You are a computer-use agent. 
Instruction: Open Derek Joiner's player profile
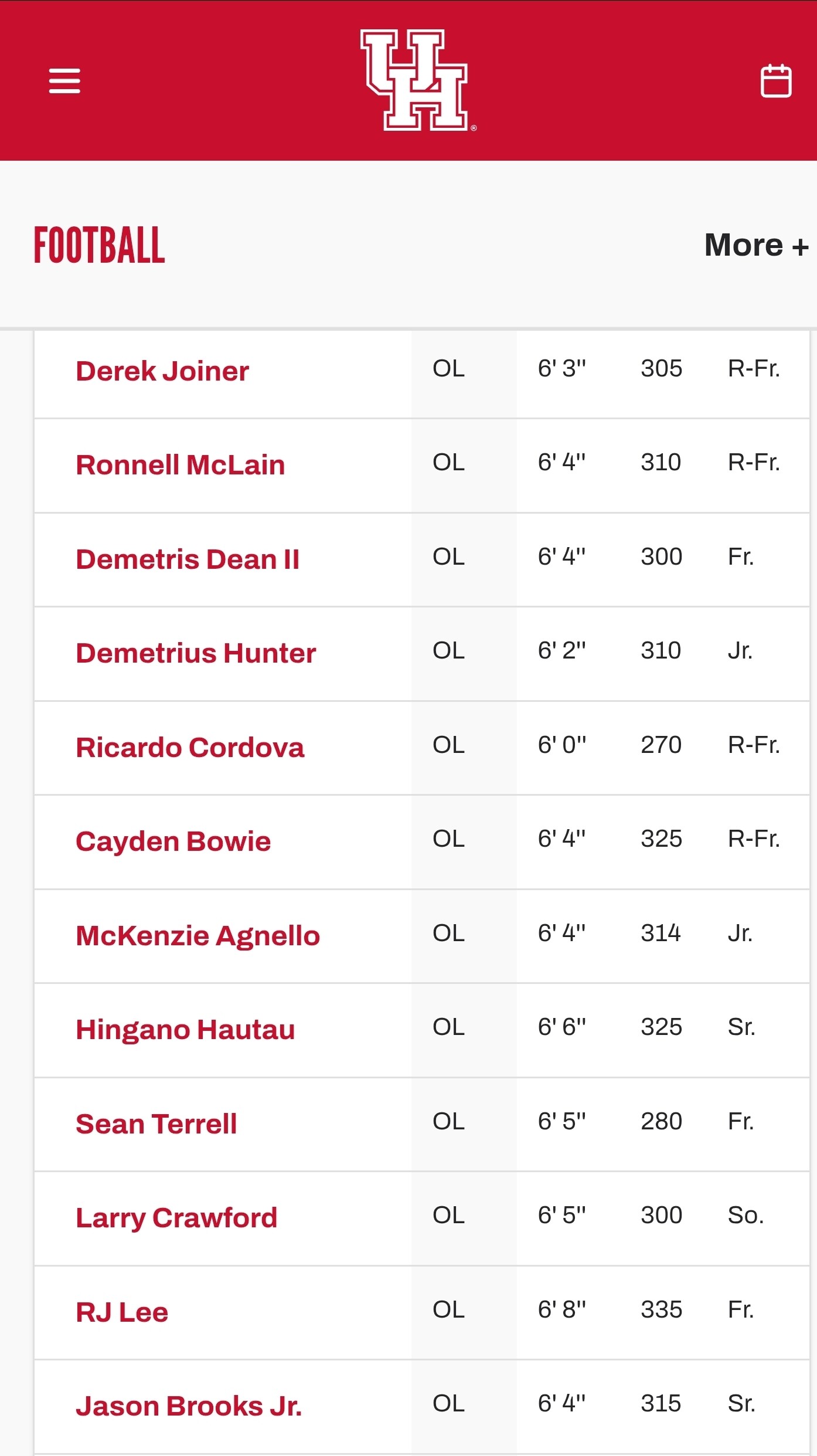162,371
